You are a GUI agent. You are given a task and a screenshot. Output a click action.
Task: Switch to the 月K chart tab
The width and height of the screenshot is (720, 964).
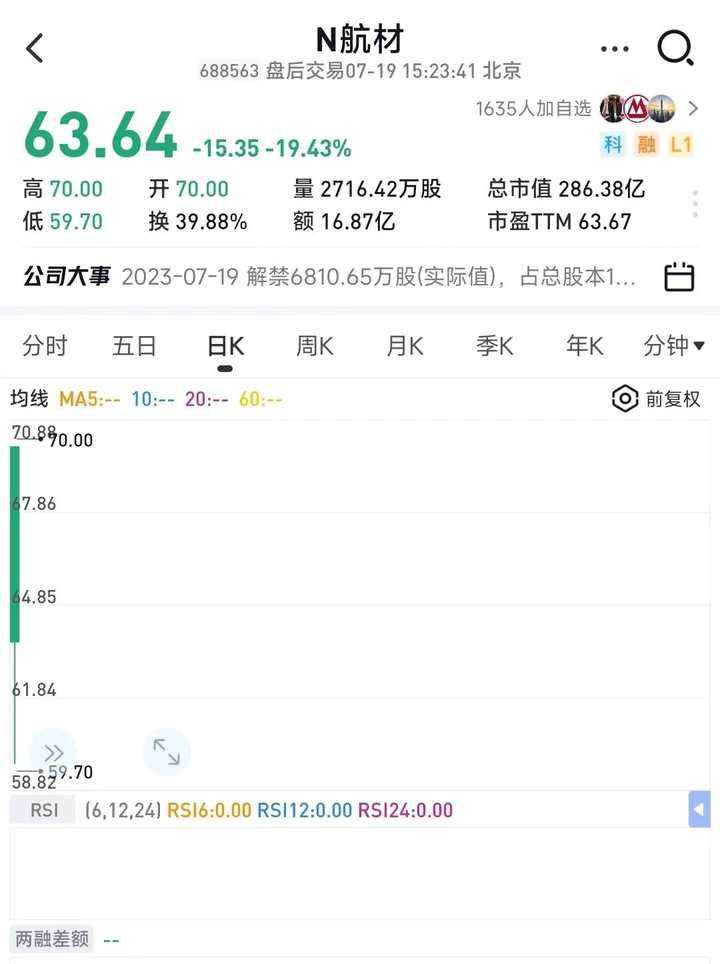pos(404,346)
